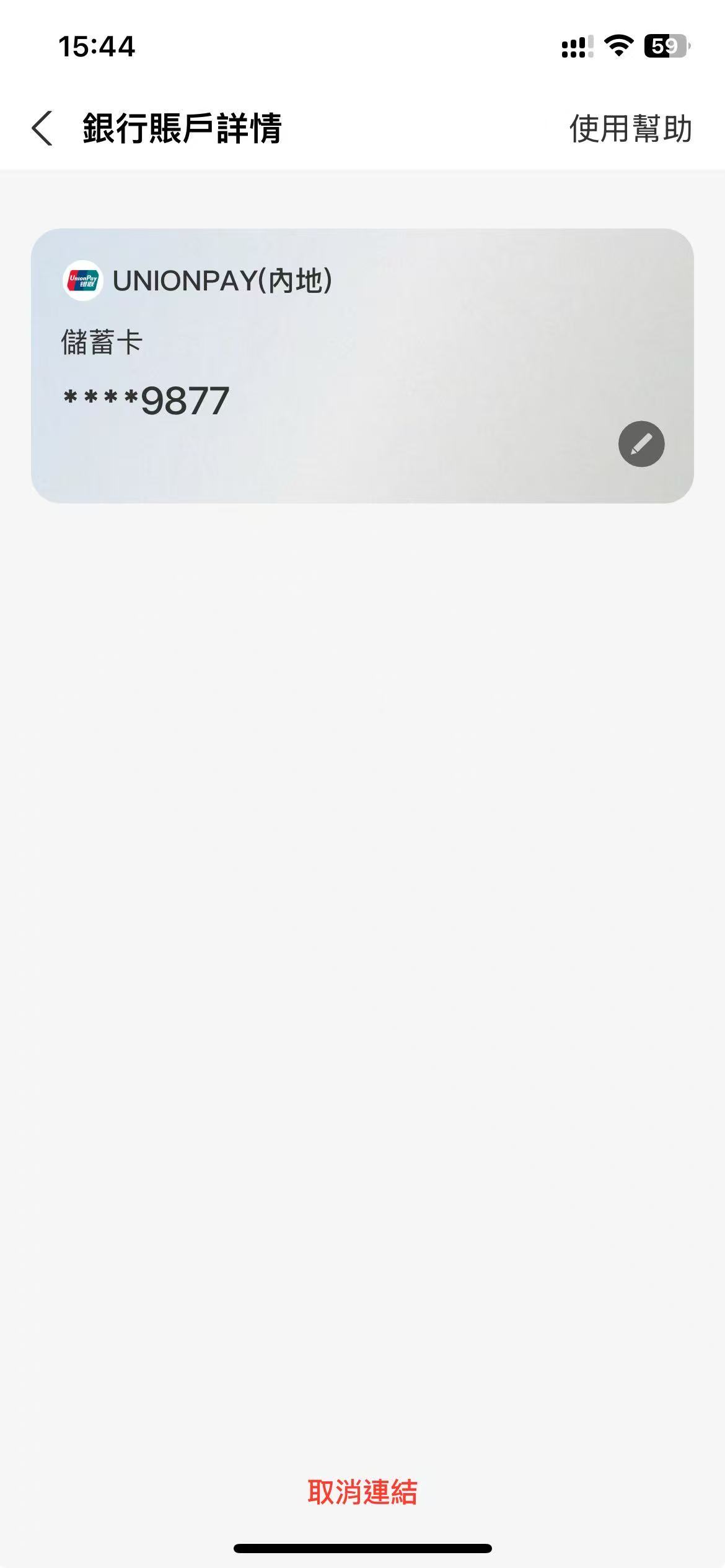The image size is (725, 1568).
Task: Open 使用幫助 help link
Action: (630, 129)
